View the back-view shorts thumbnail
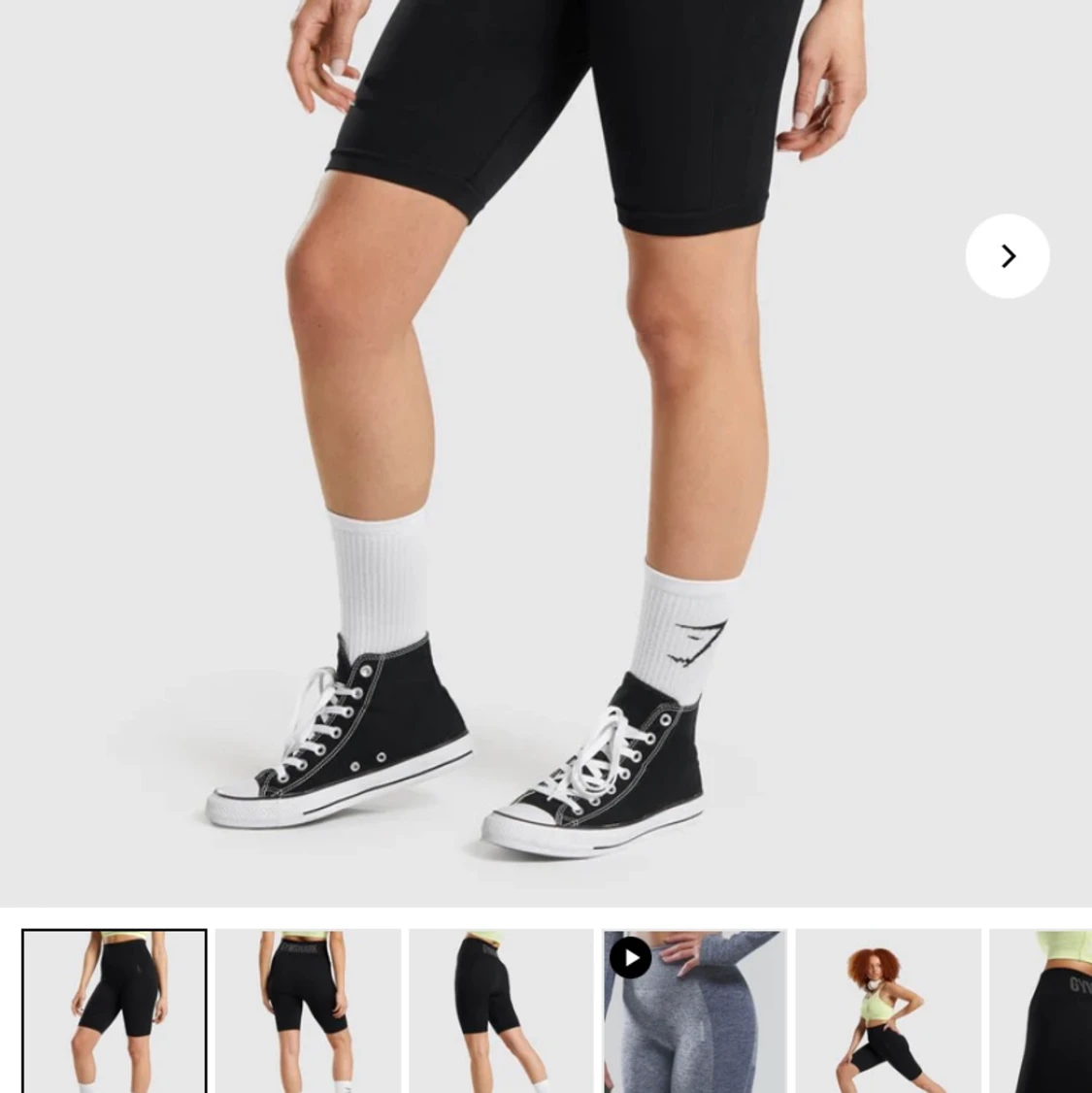Viewport: 1092px width, 1093px height. point(308,1010)
